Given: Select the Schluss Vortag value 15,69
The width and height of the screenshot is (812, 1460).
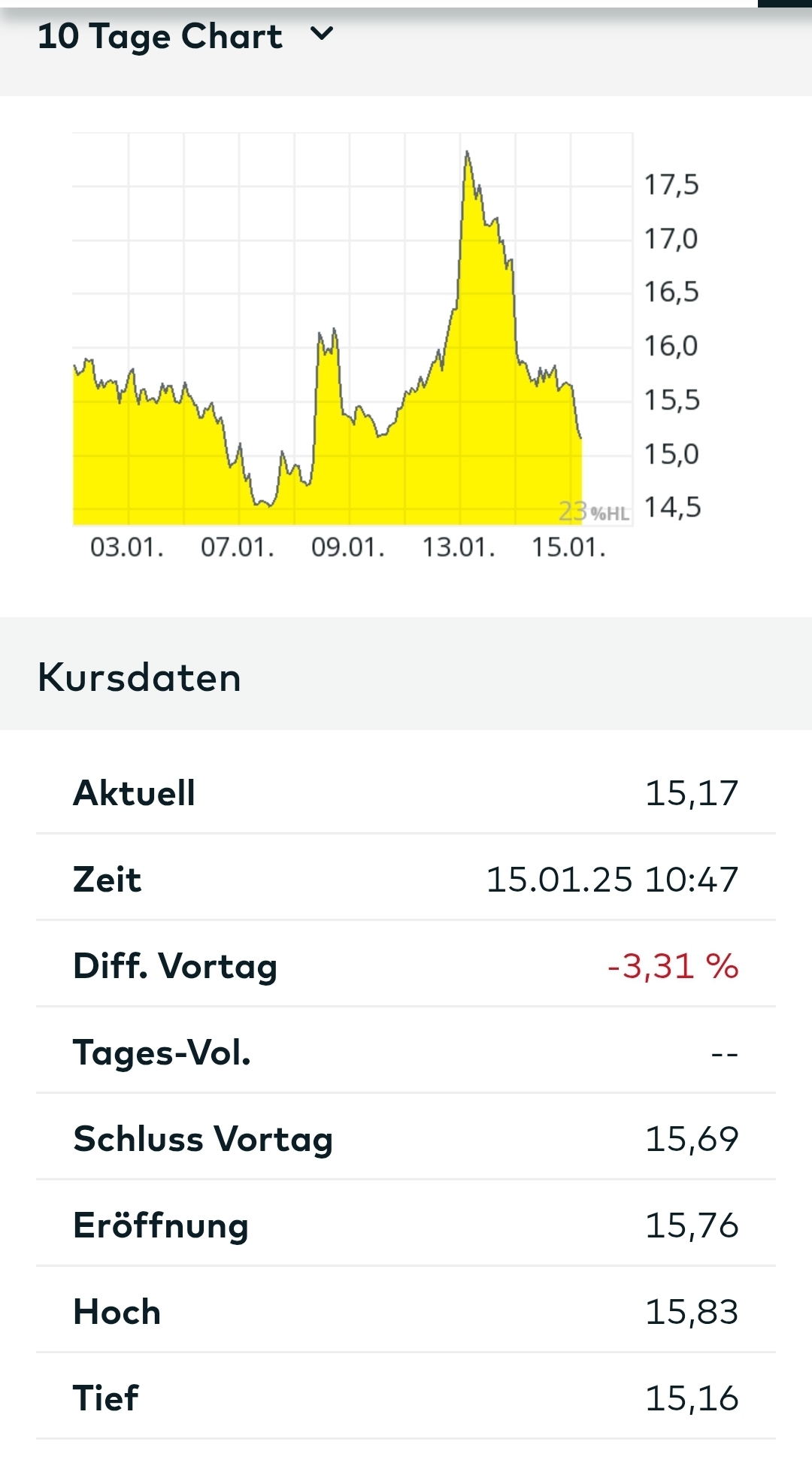Looking at the screenshot, I should (x=692, y=1139).
